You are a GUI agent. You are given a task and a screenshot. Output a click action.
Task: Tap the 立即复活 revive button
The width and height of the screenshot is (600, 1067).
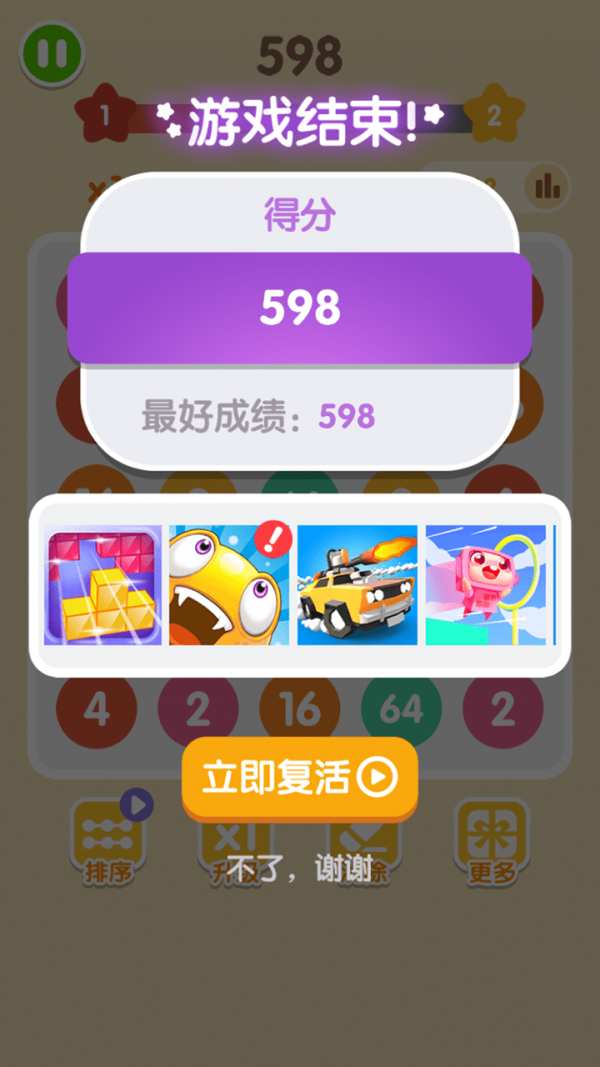299,779
